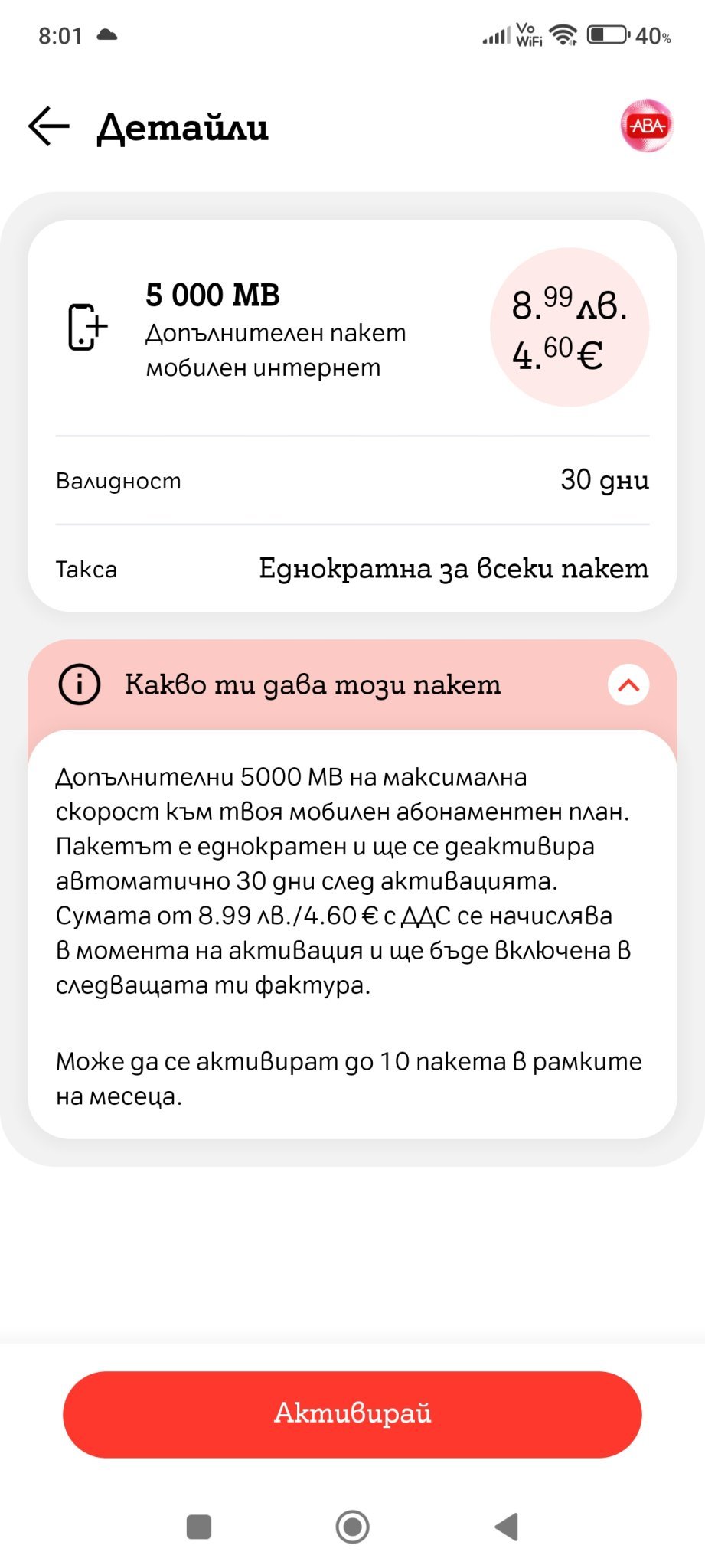The image size is (705, 1568).
Task: Collapse the 'Какво ти дава този пакет' section
Action: coord(628,685)
